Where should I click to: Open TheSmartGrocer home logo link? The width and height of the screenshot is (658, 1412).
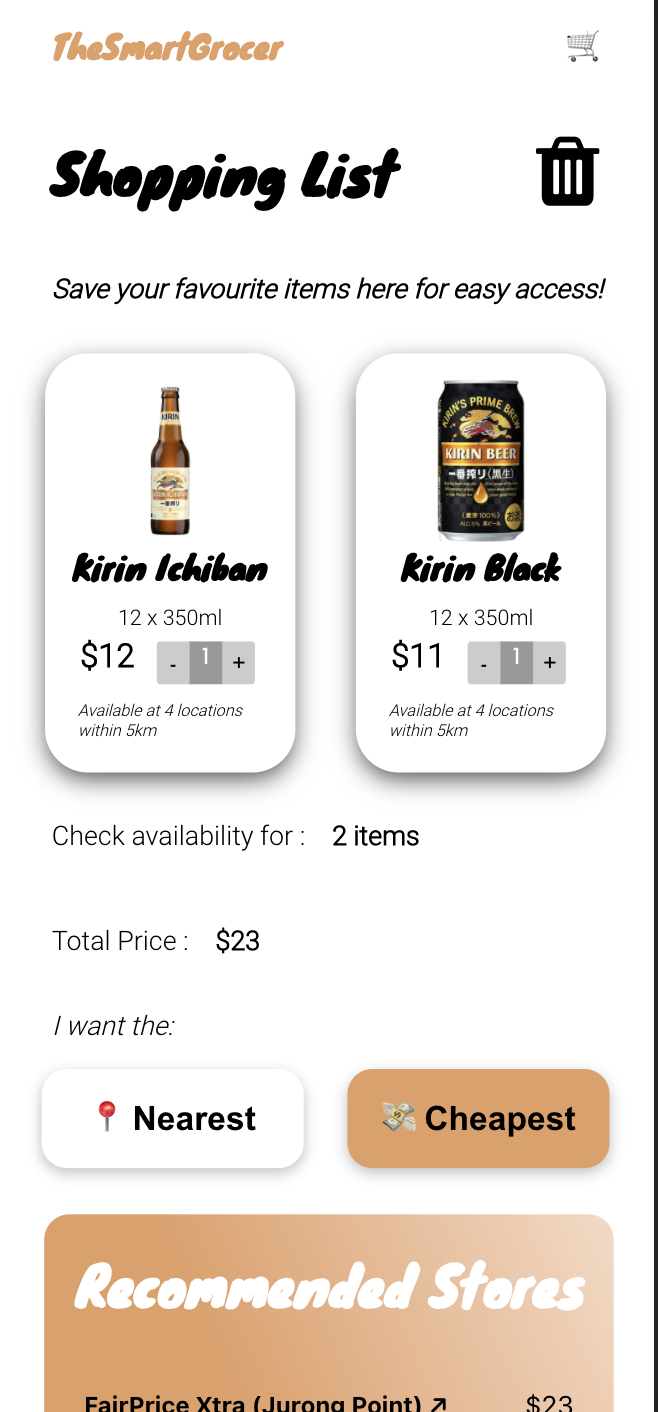tap(168, 47)
